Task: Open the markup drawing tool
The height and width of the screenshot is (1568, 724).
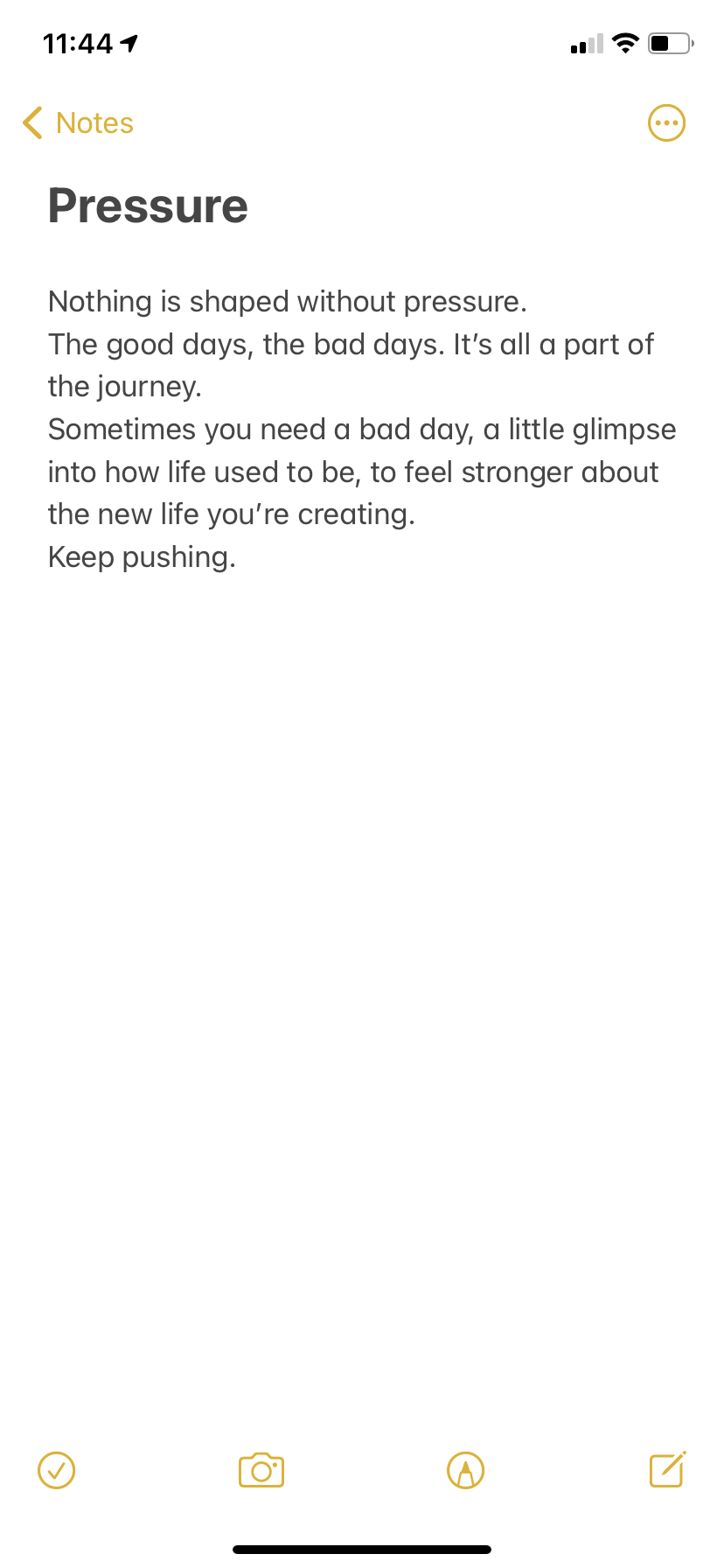Action: coord(465,1470)
